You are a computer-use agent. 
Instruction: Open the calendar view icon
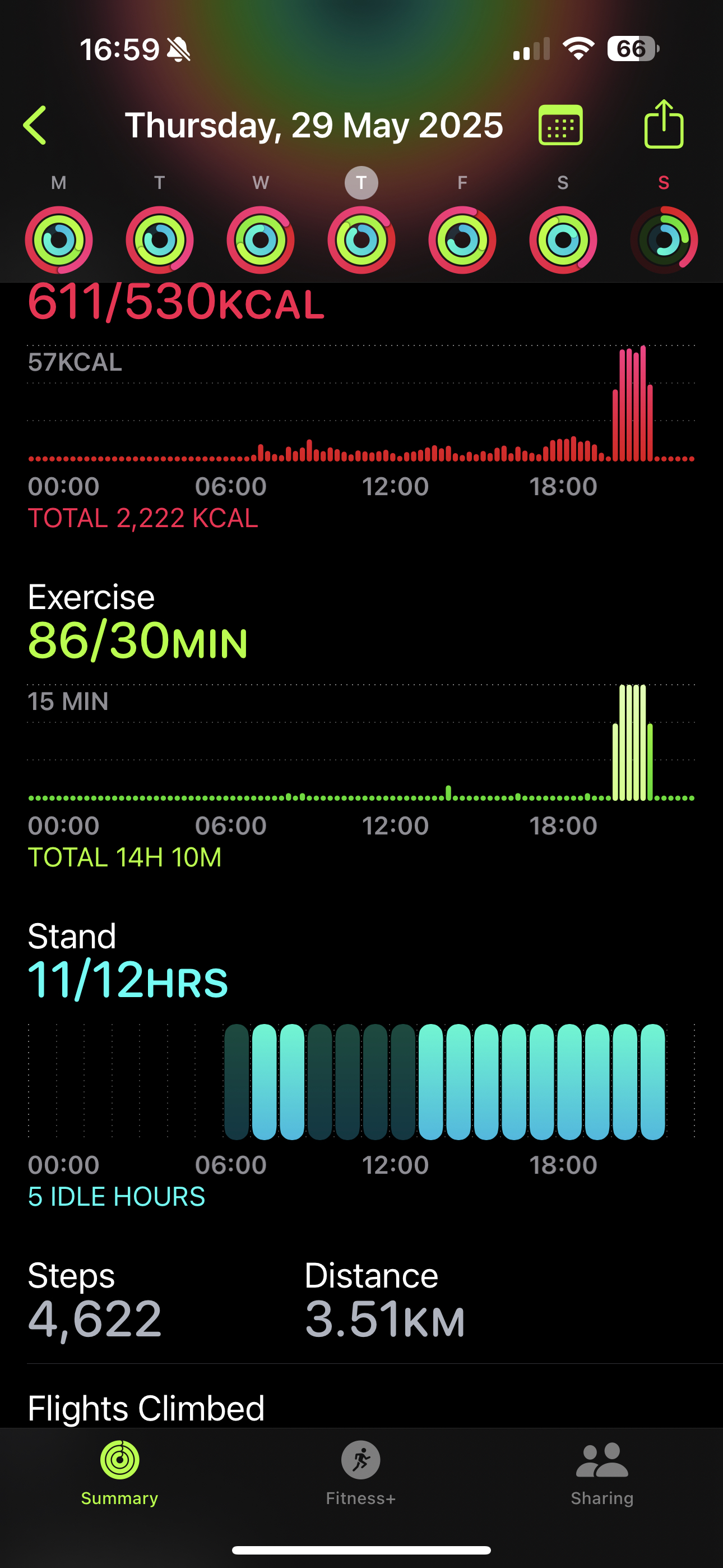point(560,125)
